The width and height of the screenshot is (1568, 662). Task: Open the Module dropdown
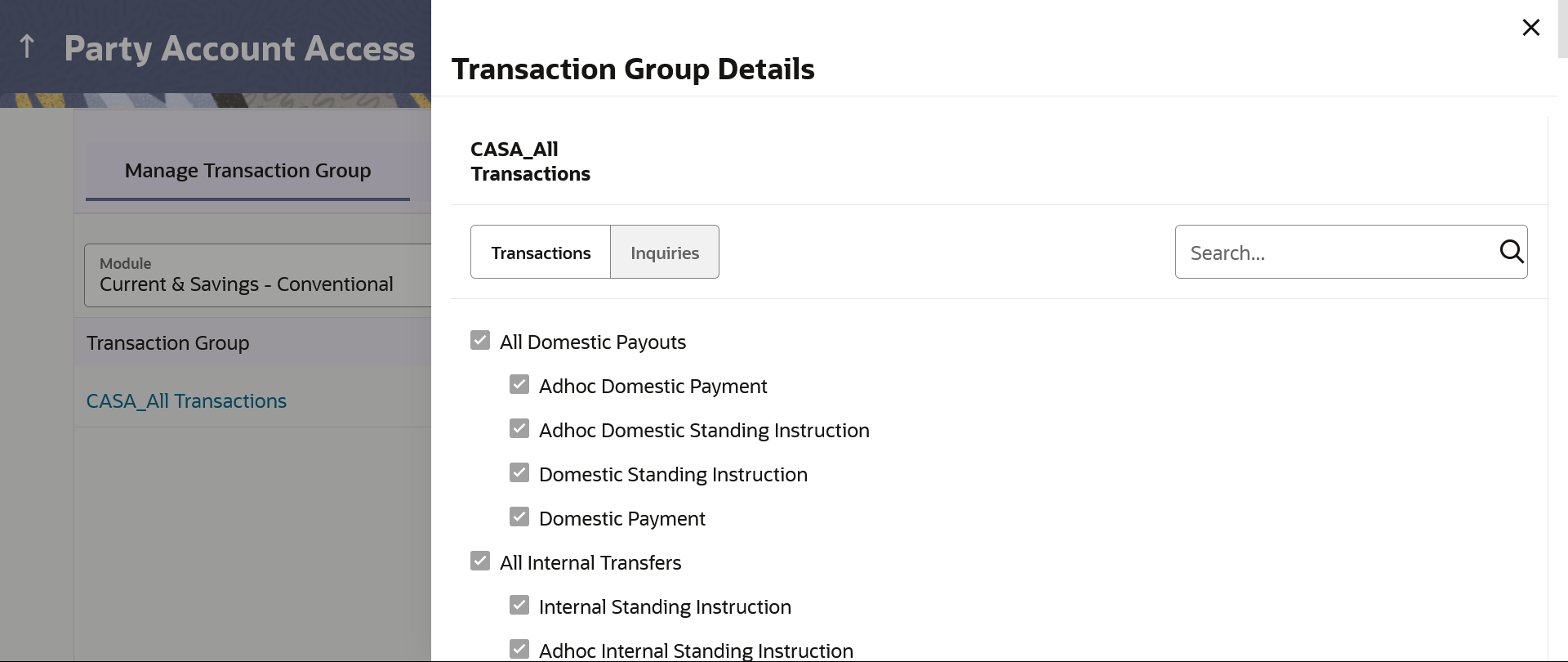(256, 276)
